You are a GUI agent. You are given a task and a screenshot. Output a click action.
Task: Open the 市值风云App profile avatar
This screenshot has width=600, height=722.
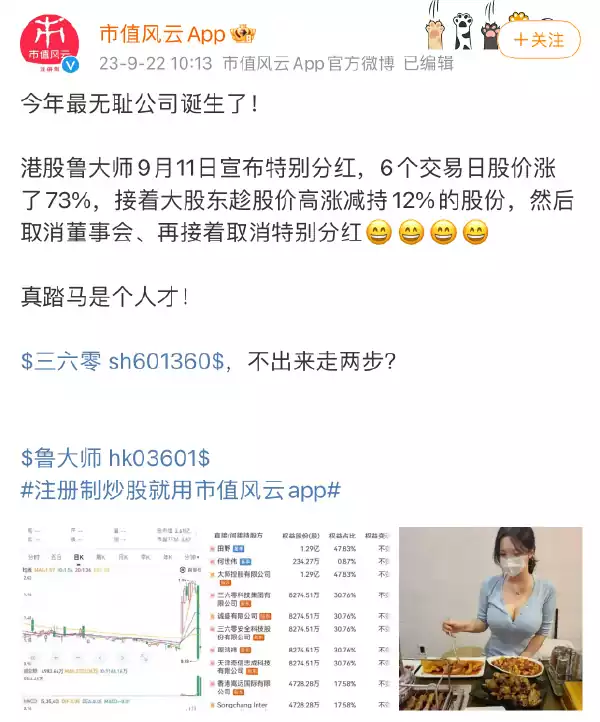50,43
